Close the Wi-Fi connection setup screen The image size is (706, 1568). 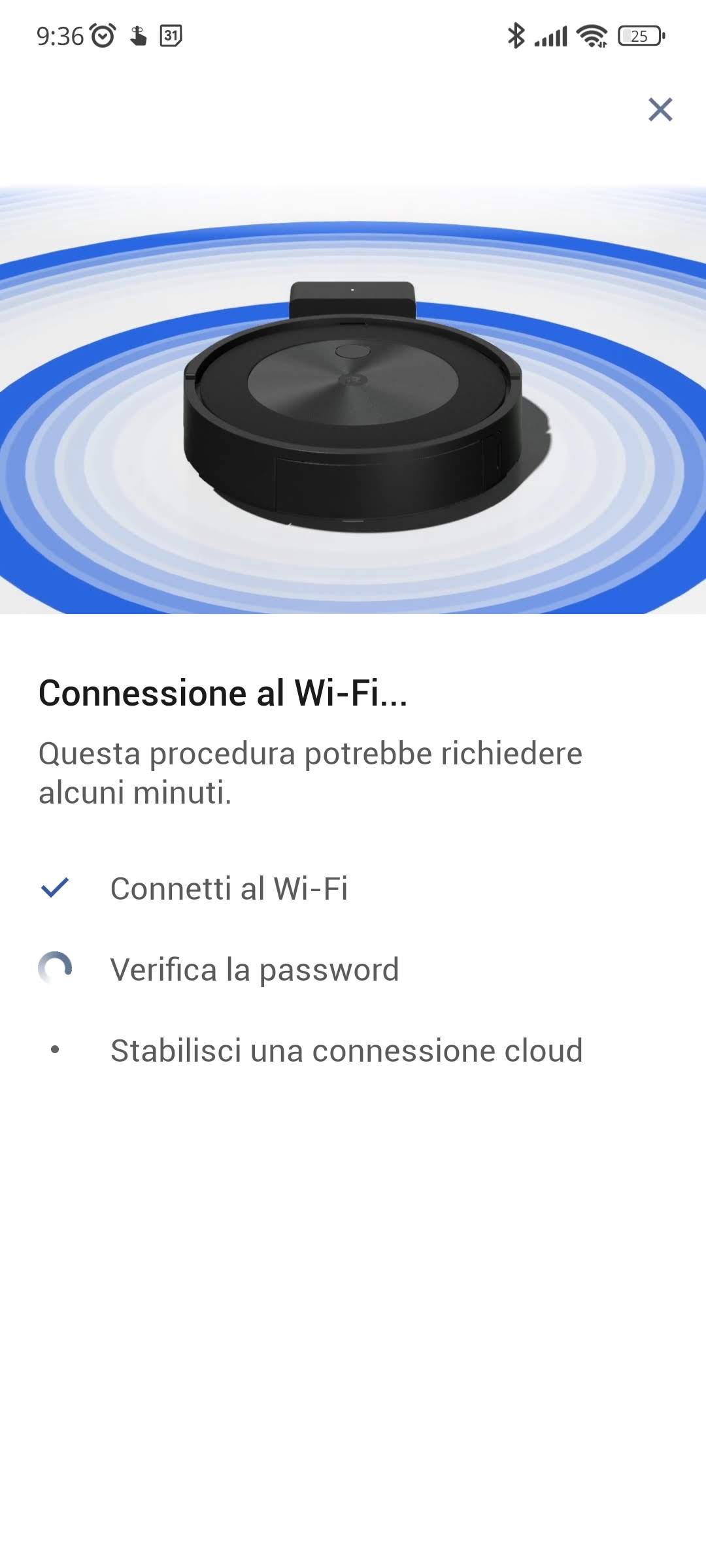tap(660, 110)
